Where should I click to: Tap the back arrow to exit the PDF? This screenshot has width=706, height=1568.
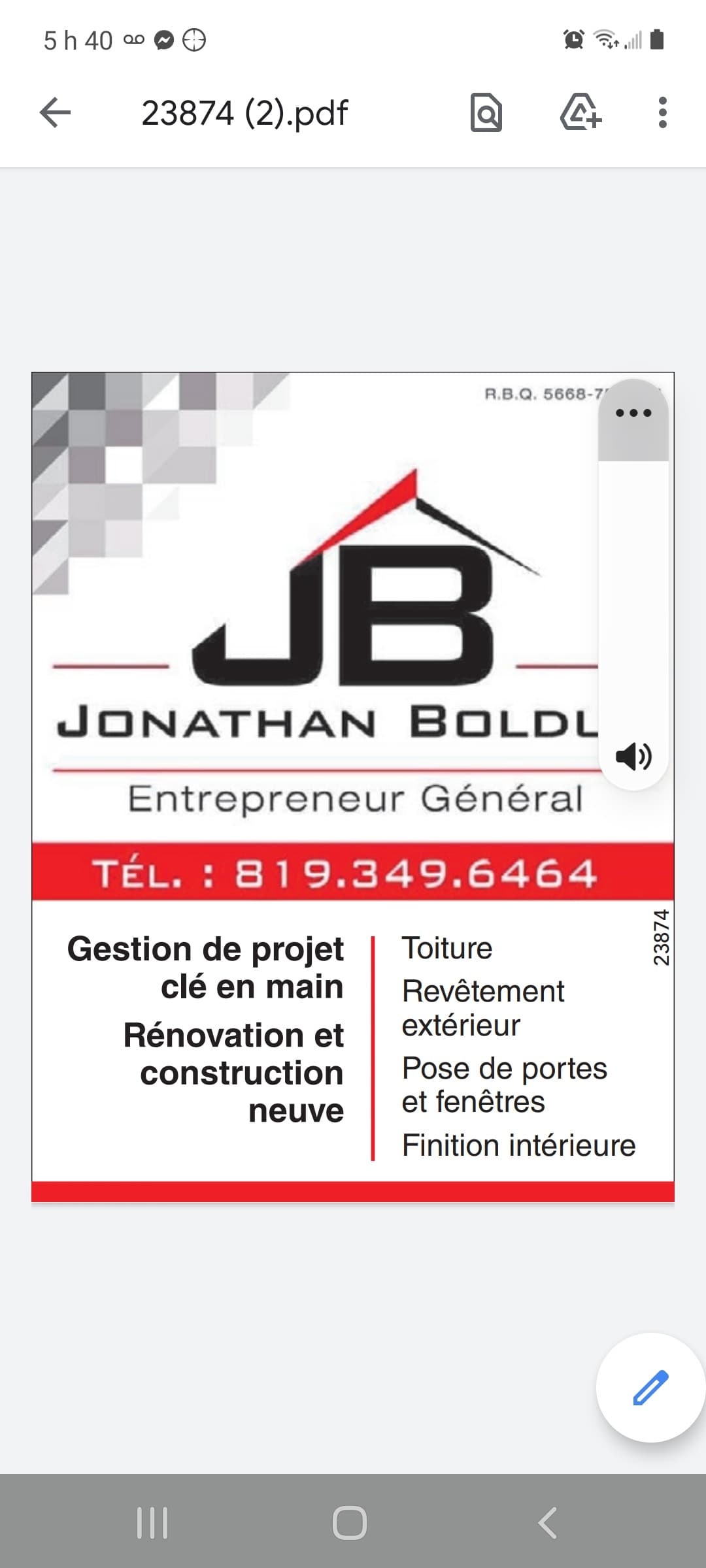(x=56, y=112)
